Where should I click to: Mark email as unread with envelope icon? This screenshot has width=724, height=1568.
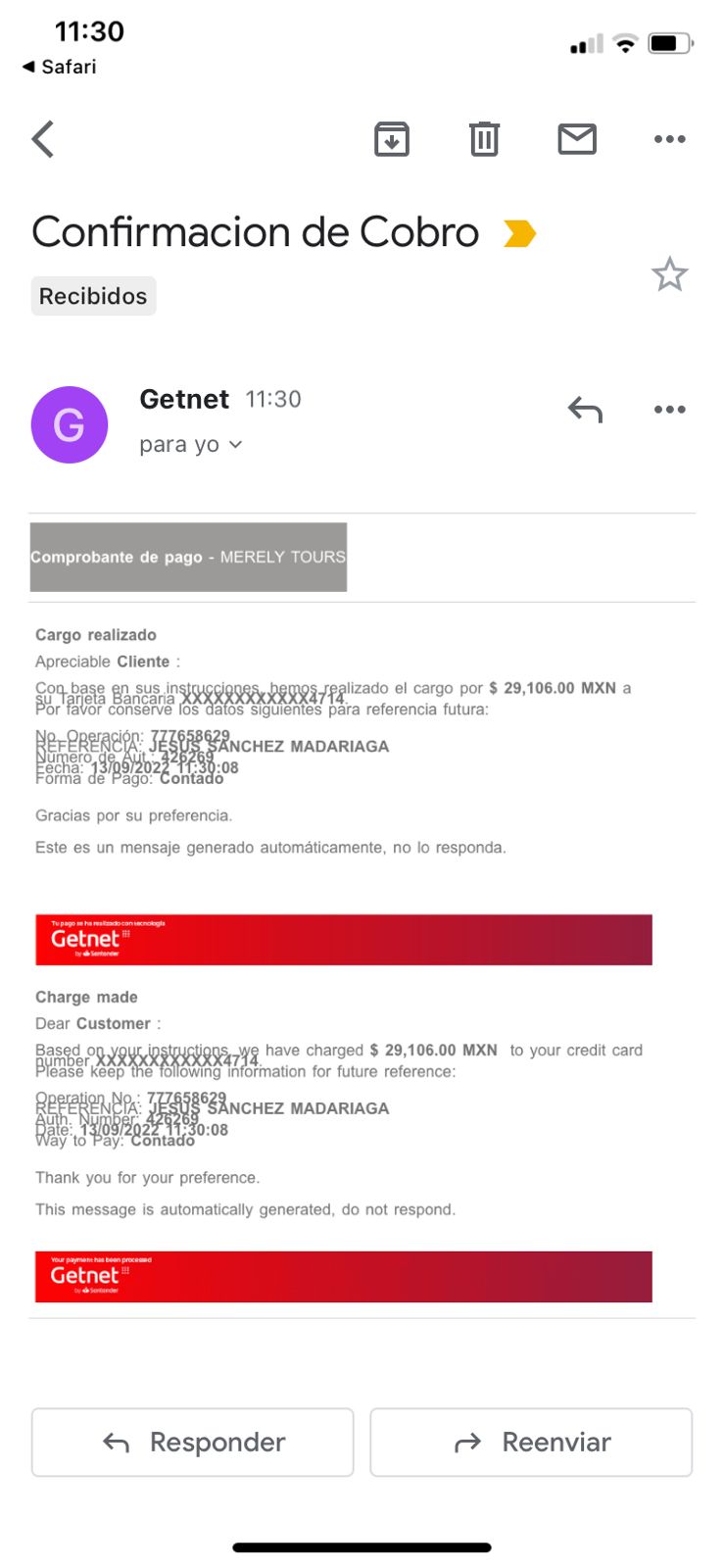pyautogui.click(x=577, y=139)
